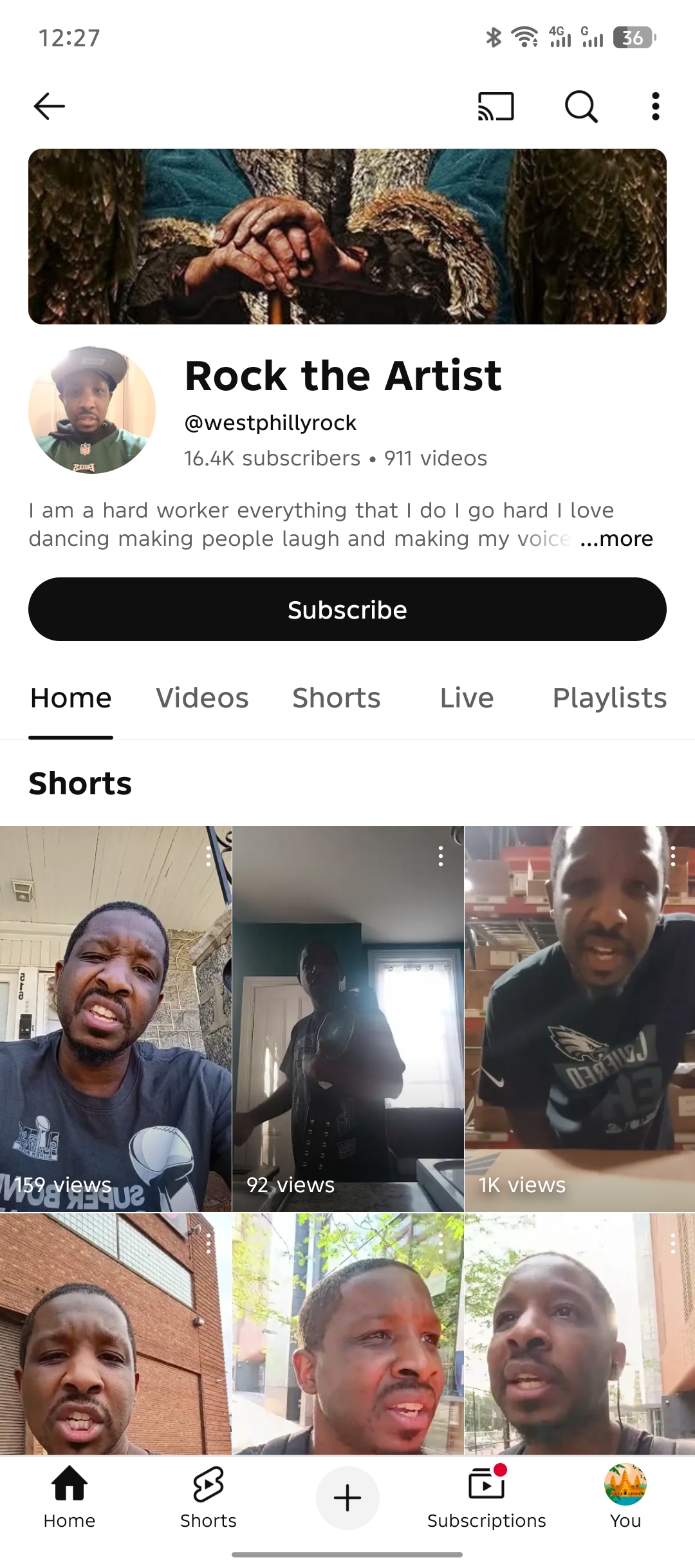
Task: Switch to the channel's Shorts tab
Action: click(x=336, y=698)
